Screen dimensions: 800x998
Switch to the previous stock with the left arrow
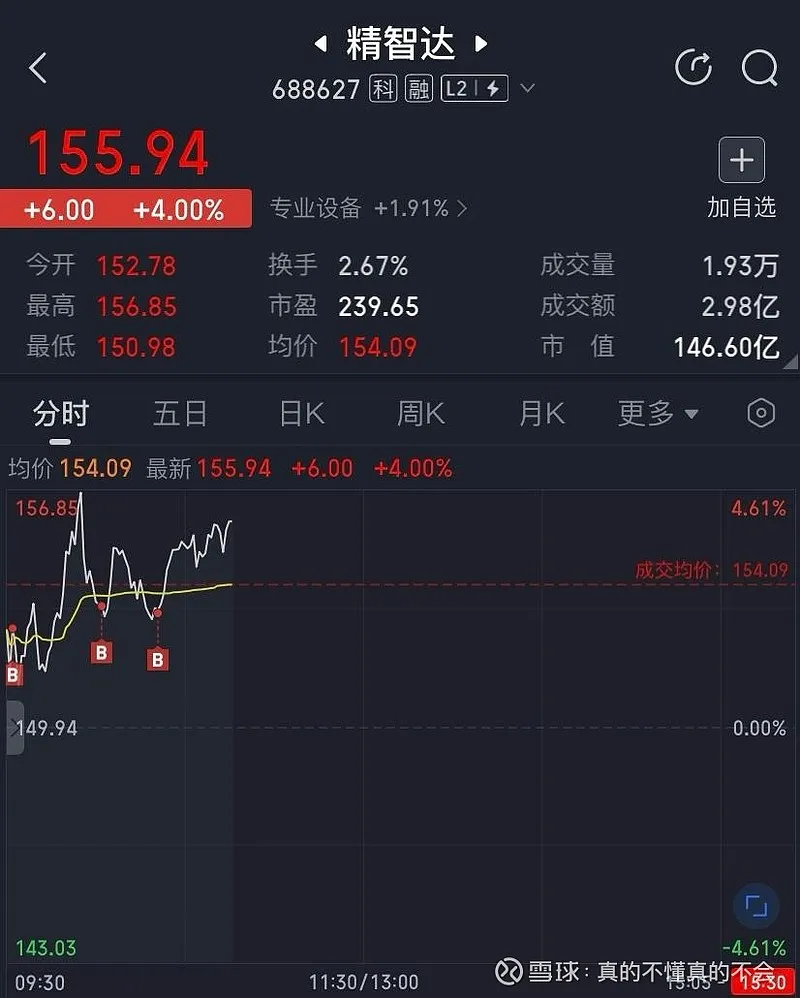tap(321, 44)
